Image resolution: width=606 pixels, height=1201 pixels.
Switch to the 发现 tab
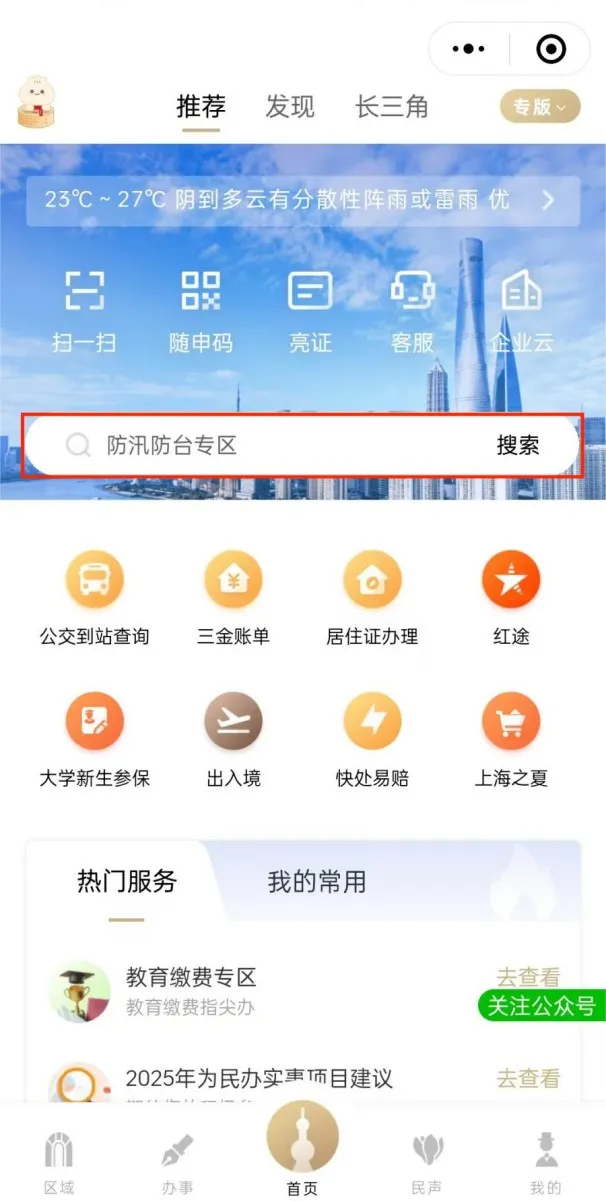(290, 106)
